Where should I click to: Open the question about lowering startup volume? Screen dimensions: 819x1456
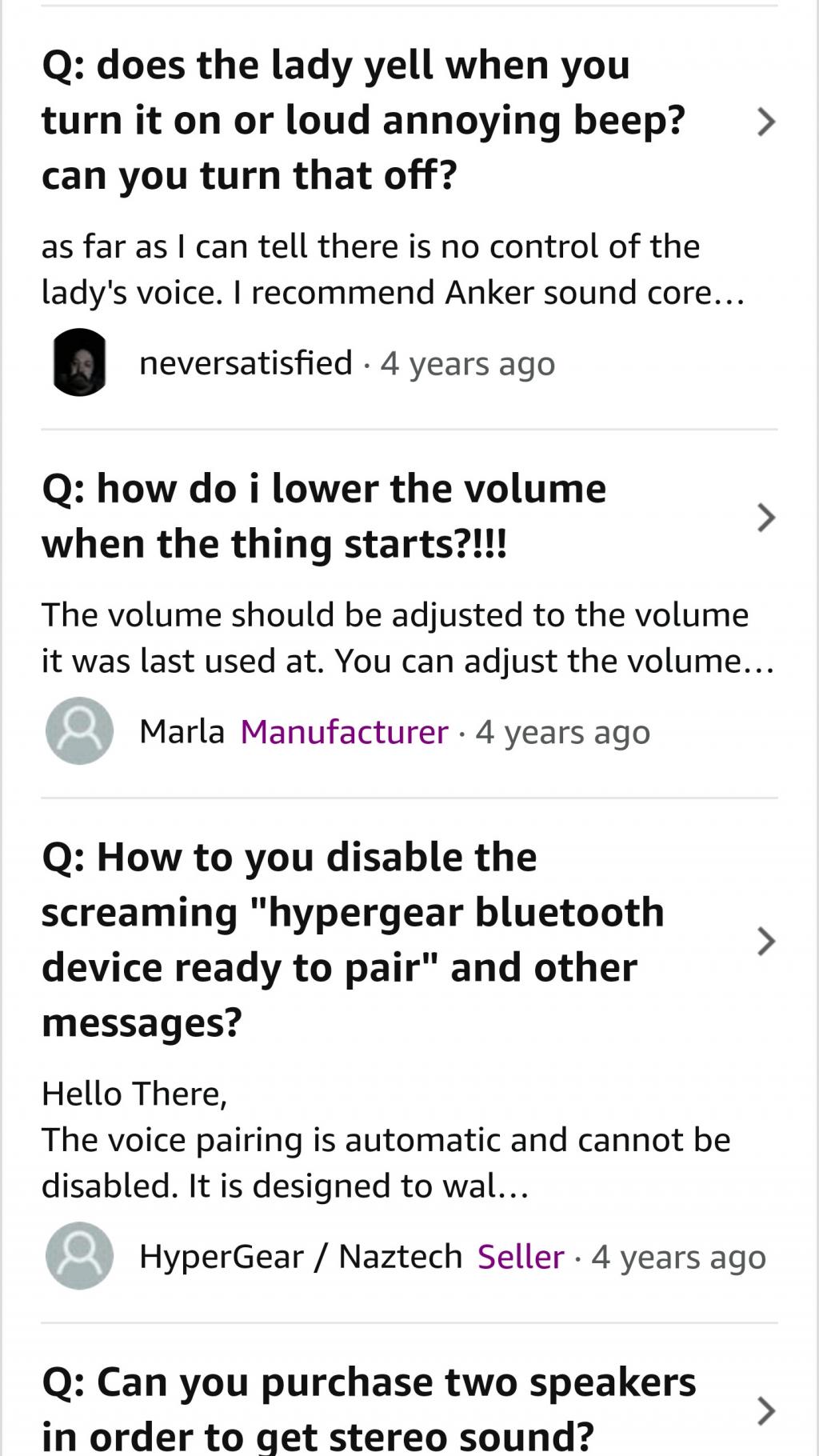click(324, 516)
